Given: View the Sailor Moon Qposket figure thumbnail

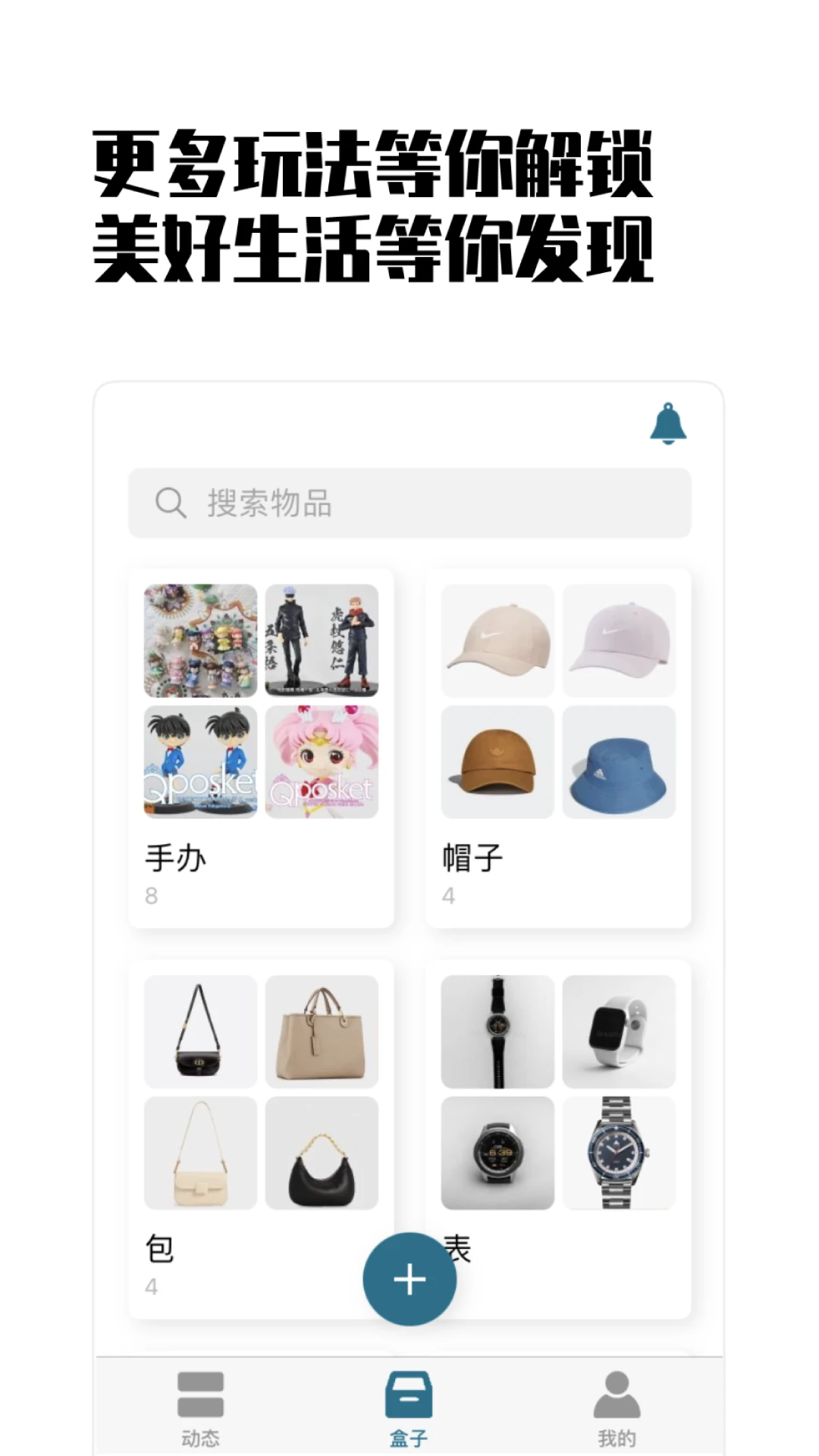Looking at the screenshot, I should click(x=322, y=762).
